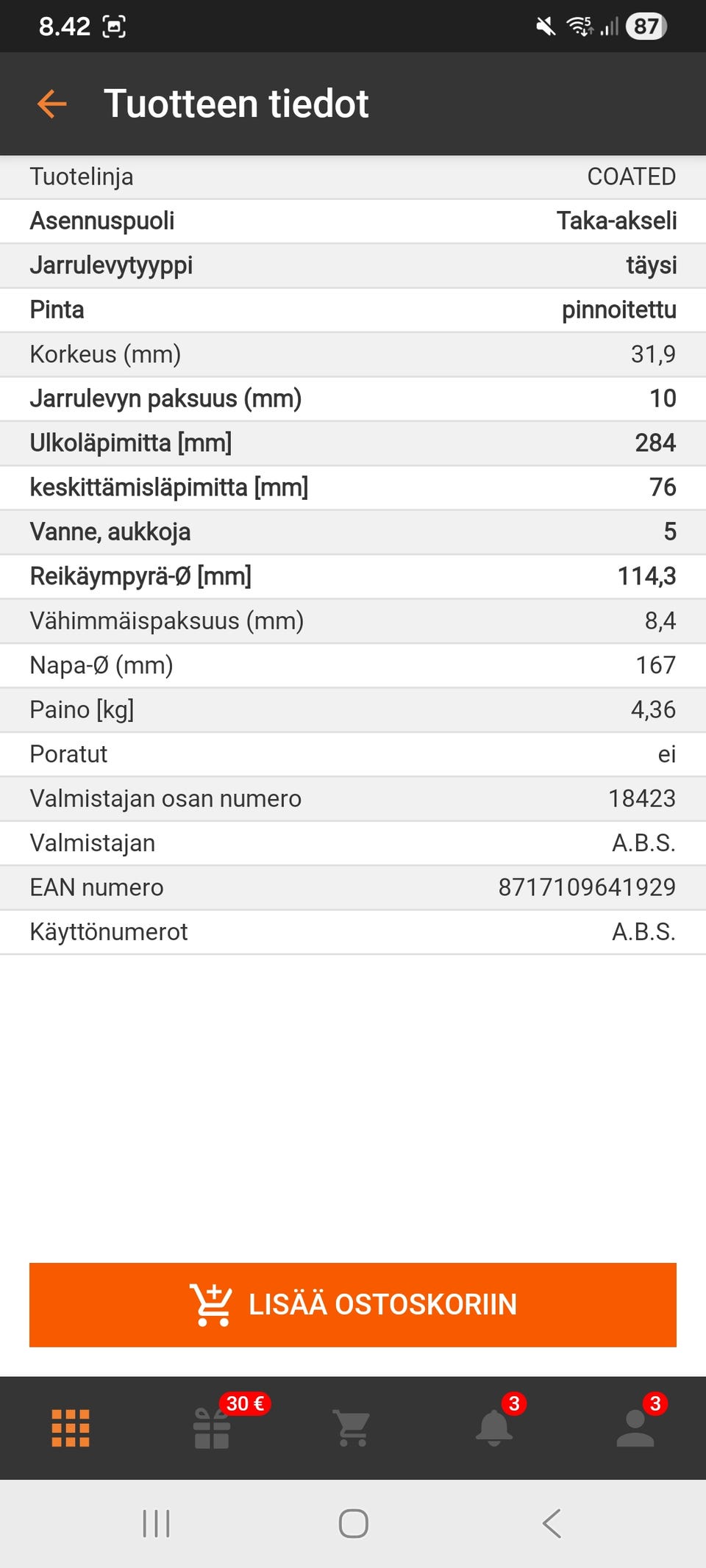706x1568 pixels.
Task: Open the account profile icon
Action: (x=635, y=1430)
